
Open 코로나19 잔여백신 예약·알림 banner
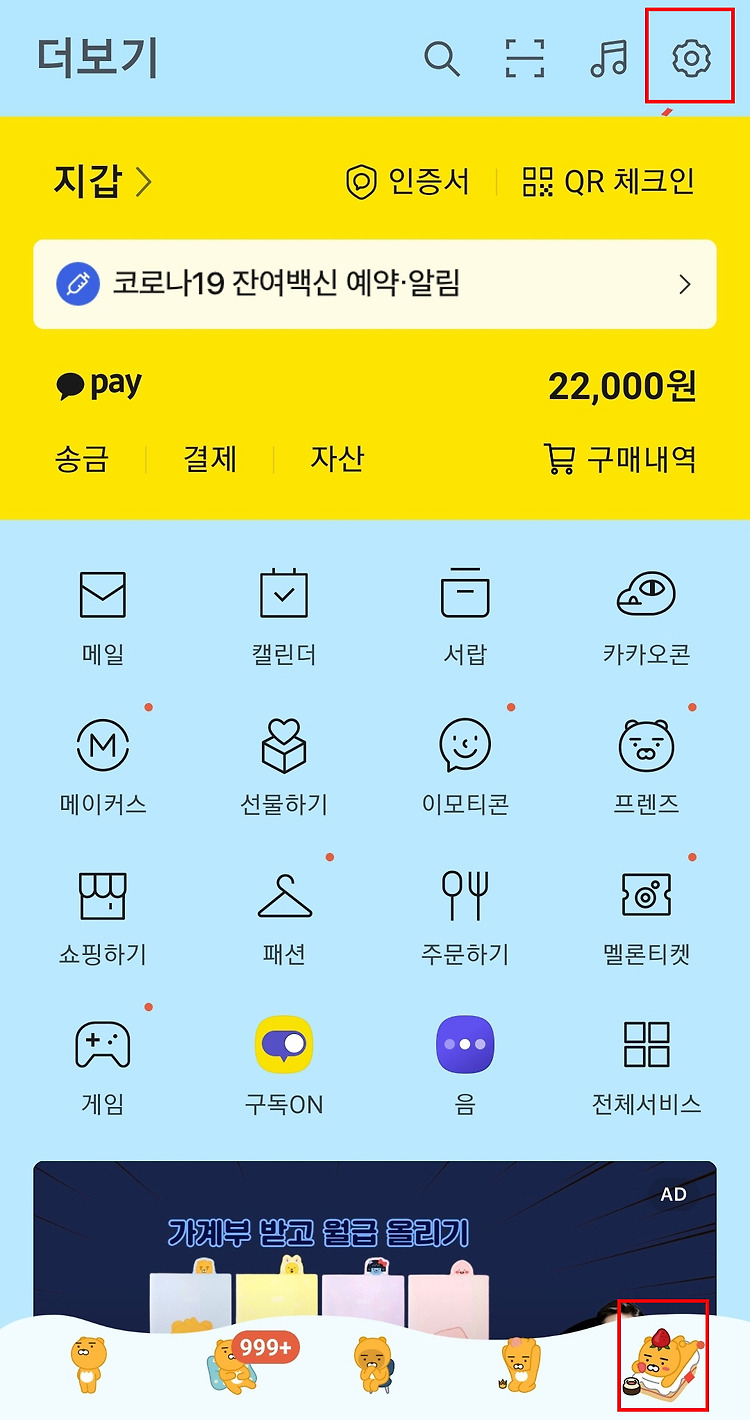tap(375, 284)
